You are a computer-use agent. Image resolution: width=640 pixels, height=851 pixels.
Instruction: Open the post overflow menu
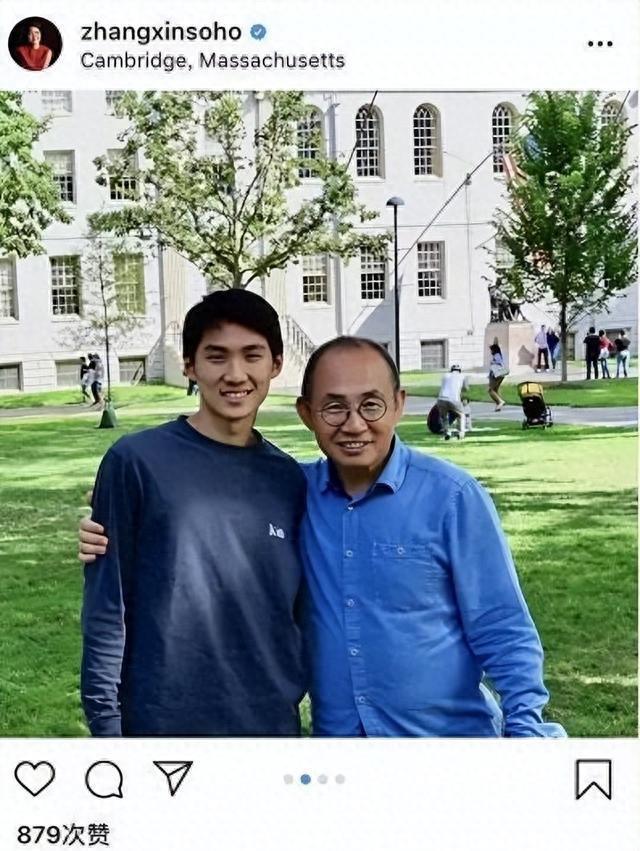600,44
